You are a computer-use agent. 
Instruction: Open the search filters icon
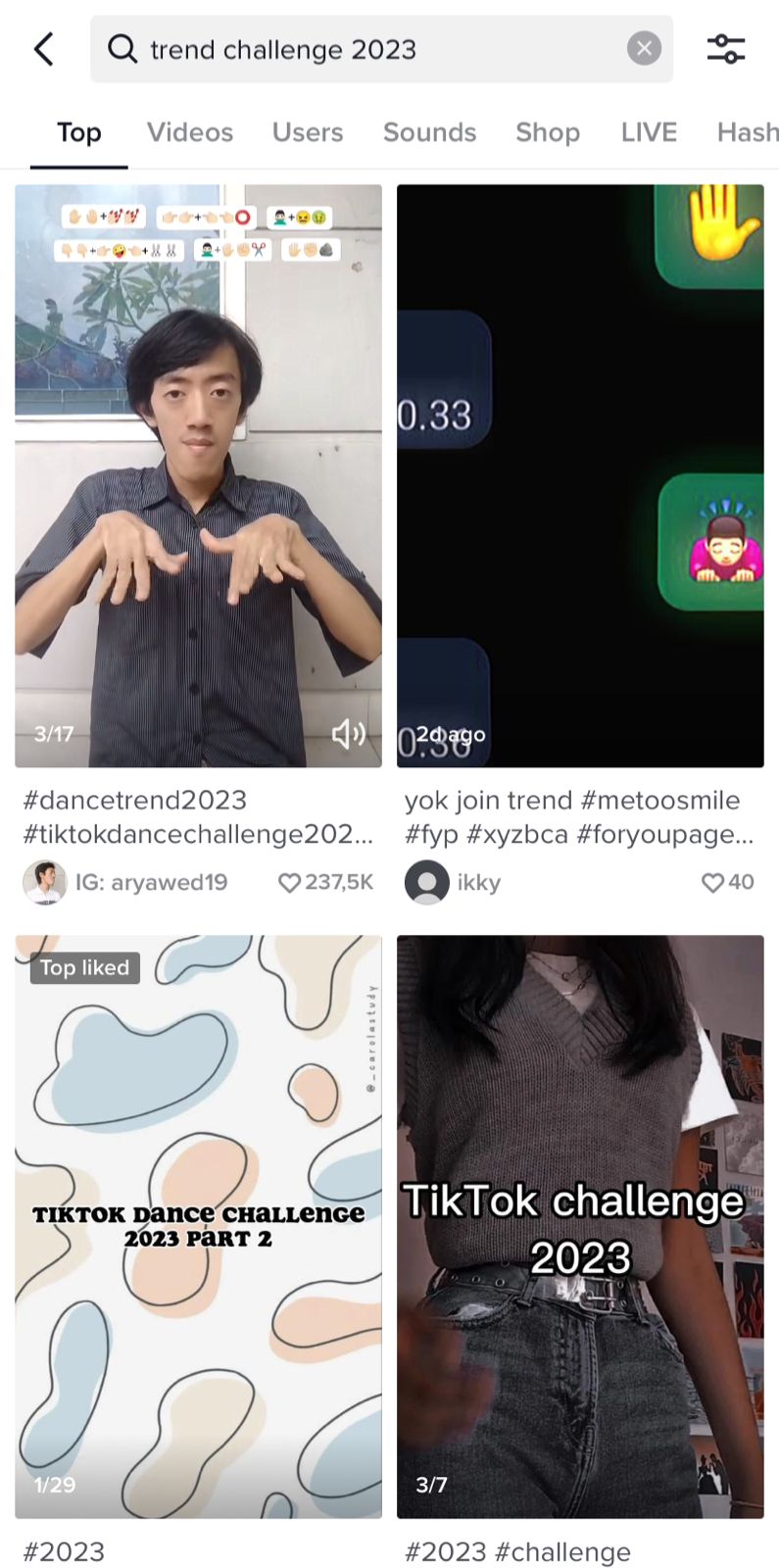726,49
